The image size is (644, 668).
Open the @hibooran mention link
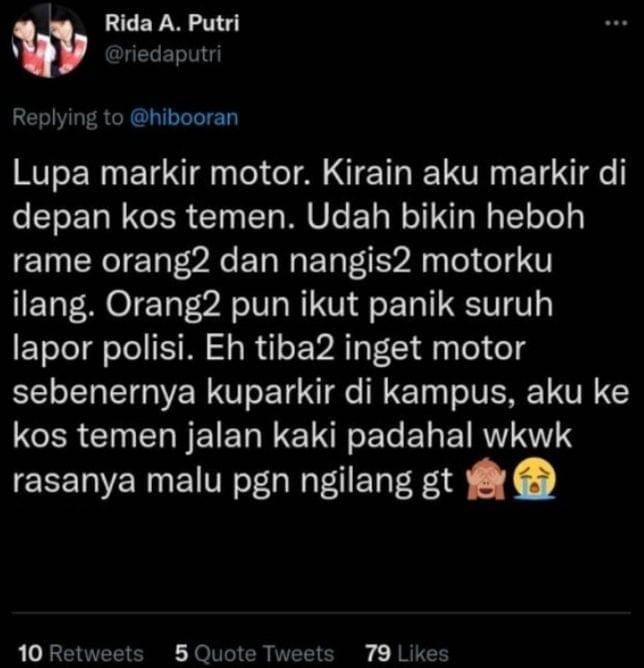(x=184, y=117)
